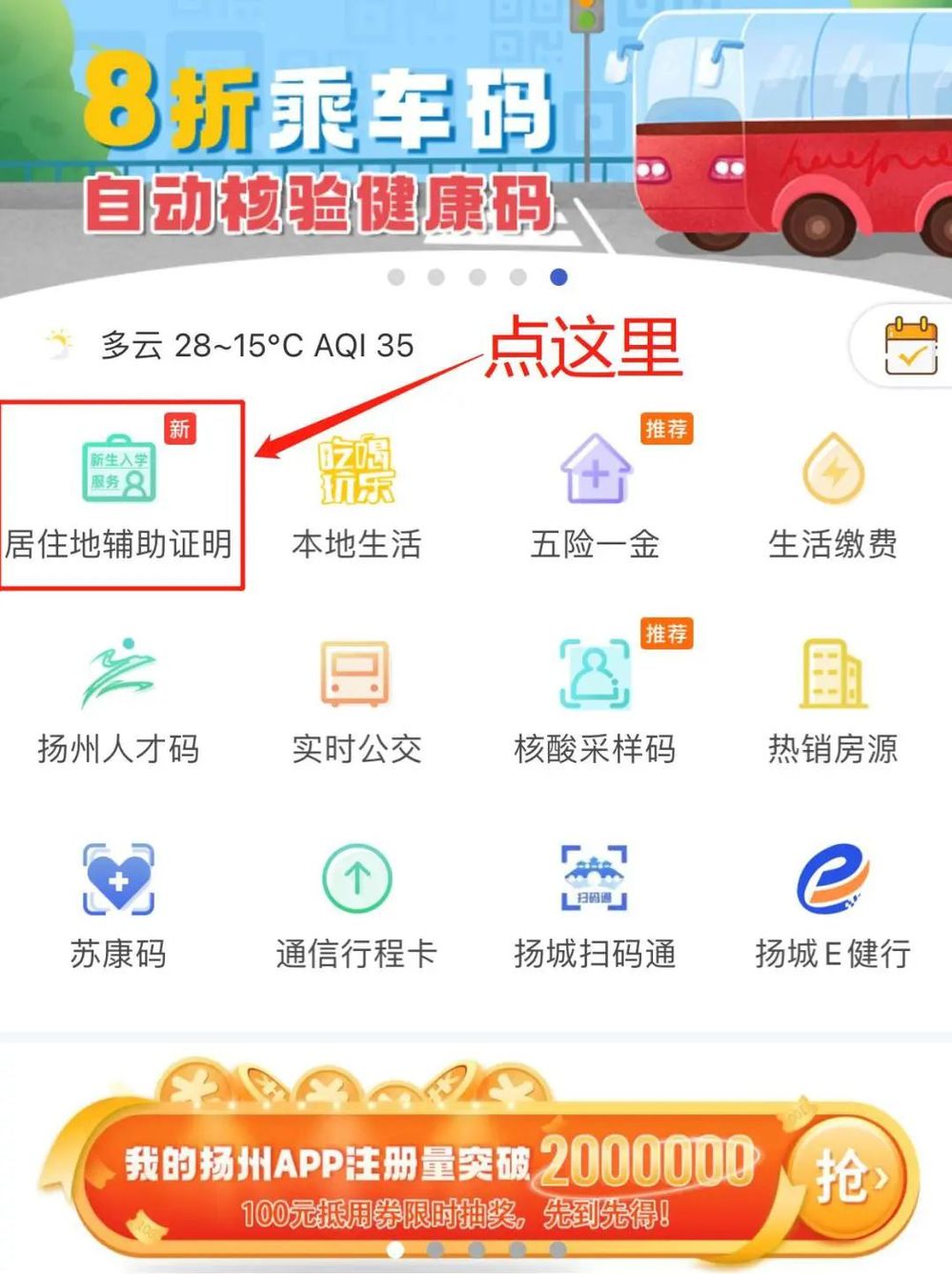Screen dimensions: 952x1274
Task: Open 苏康码 health code
Action: point(118,907)
